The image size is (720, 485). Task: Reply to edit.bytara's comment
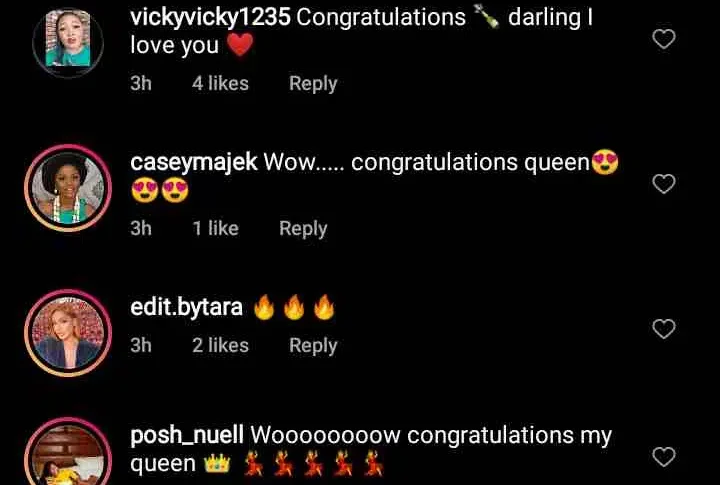tap(313, 345)
